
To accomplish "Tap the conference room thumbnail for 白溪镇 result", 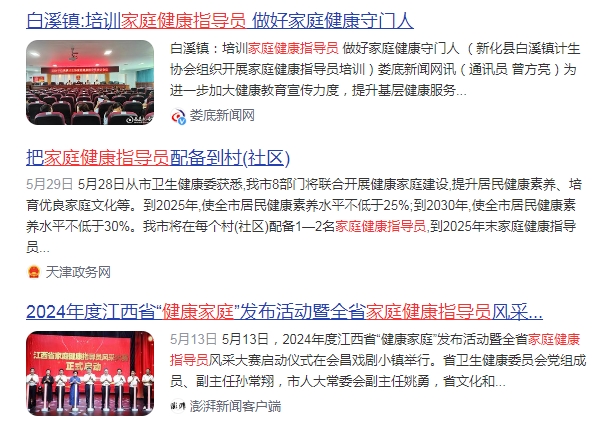I will point(90,81).
